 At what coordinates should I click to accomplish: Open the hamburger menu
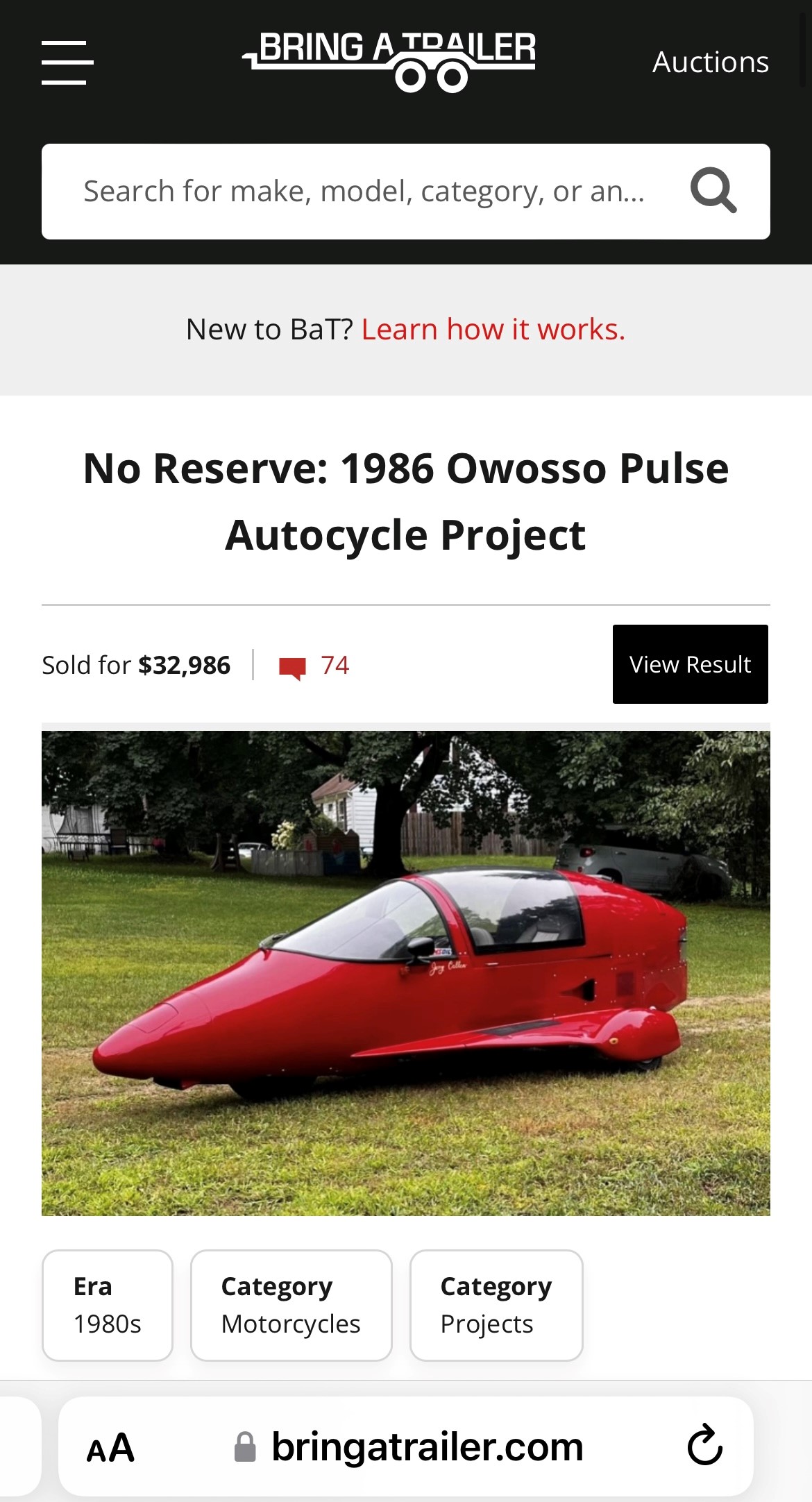[x=67, y=62]
